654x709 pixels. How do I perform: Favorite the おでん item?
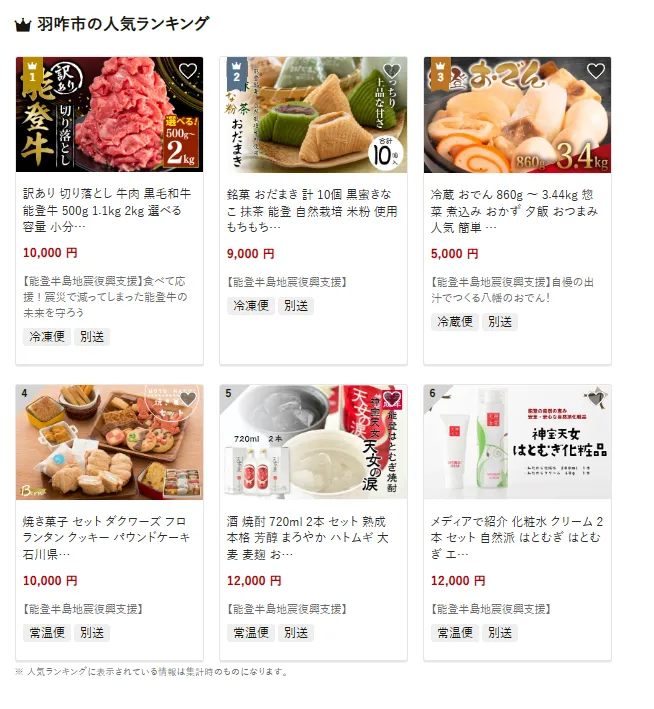click(596, 71)
